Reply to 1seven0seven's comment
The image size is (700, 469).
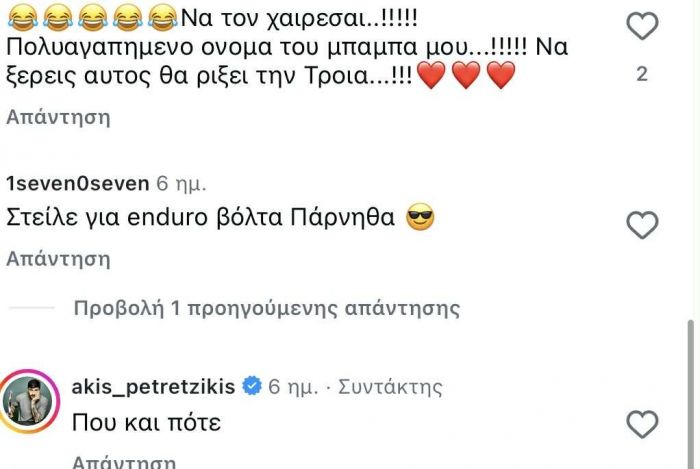coord(58,259)
